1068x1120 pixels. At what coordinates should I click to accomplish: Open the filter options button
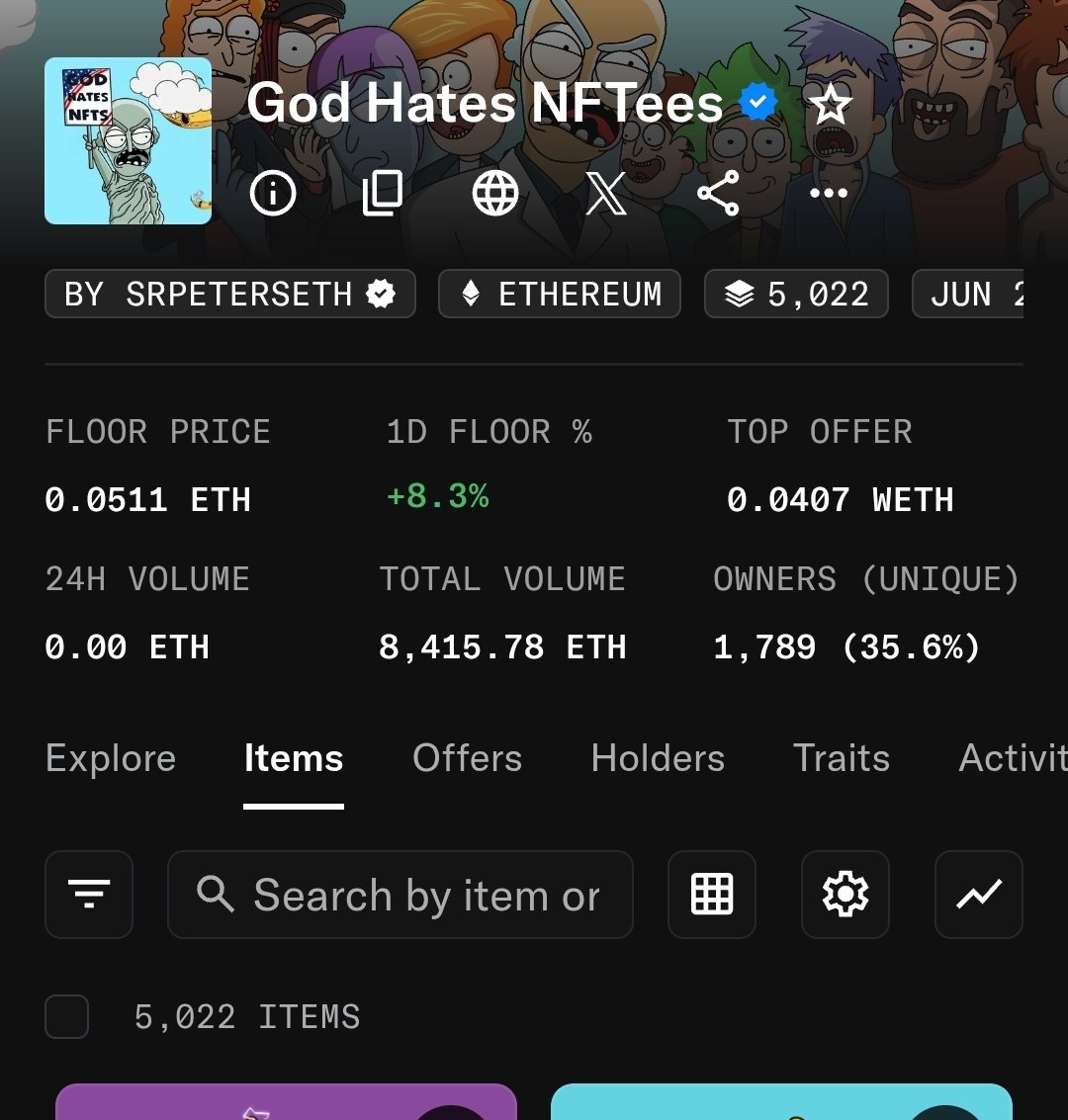tap(89, 895)
